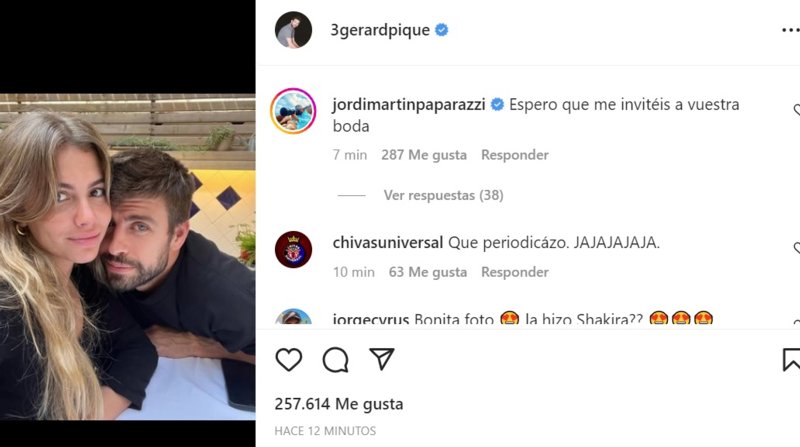Open the comment bubble icon
800x447 pixels.
(335, 359)
